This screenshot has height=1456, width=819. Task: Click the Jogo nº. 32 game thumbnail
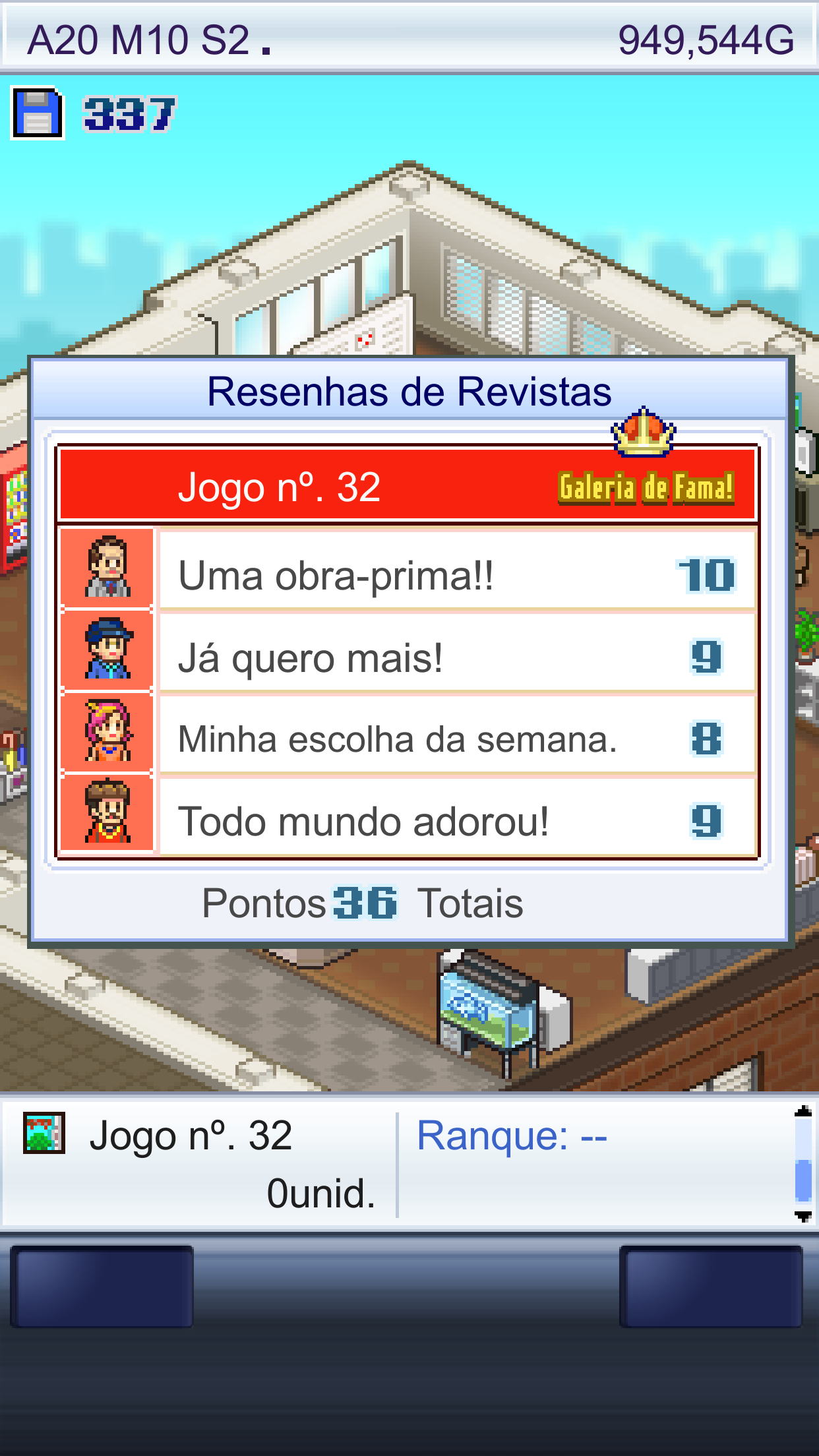[x=45, y=1132]
